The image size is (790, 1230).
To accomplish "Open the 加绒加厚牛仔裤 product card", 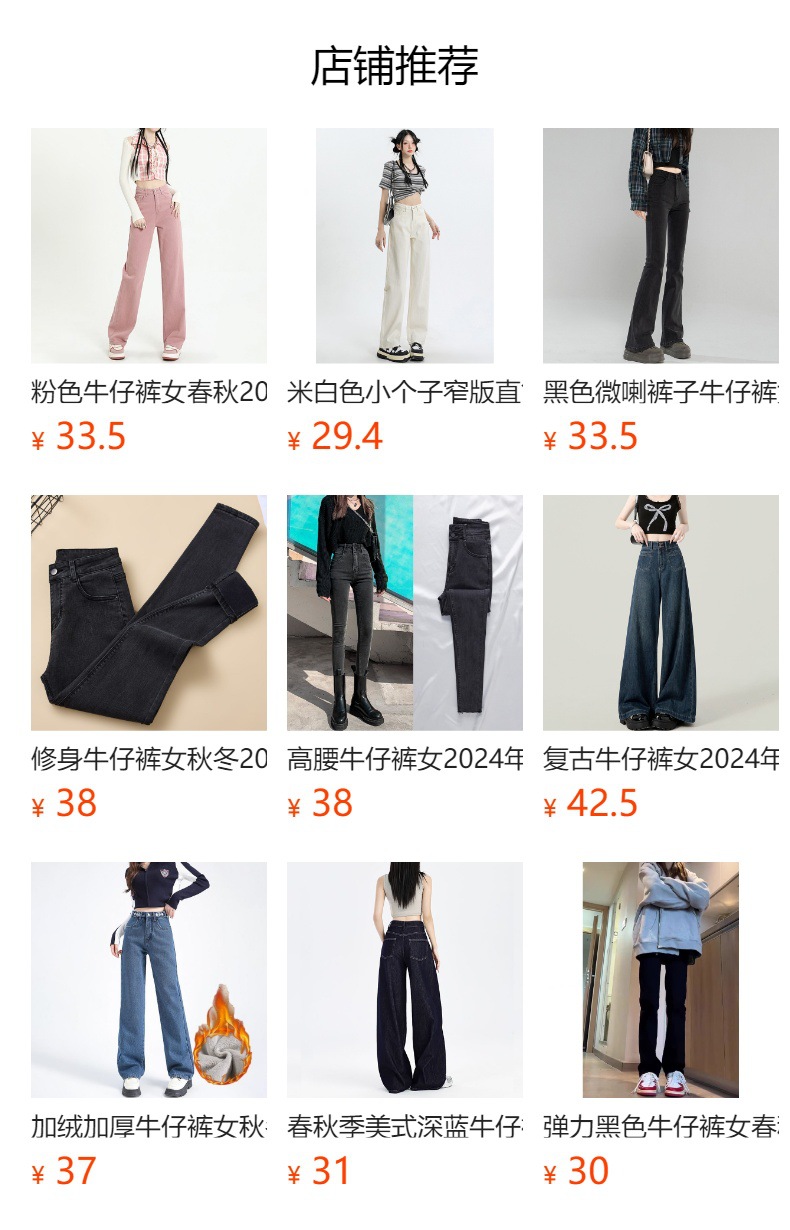I will [x=149, y=980].
